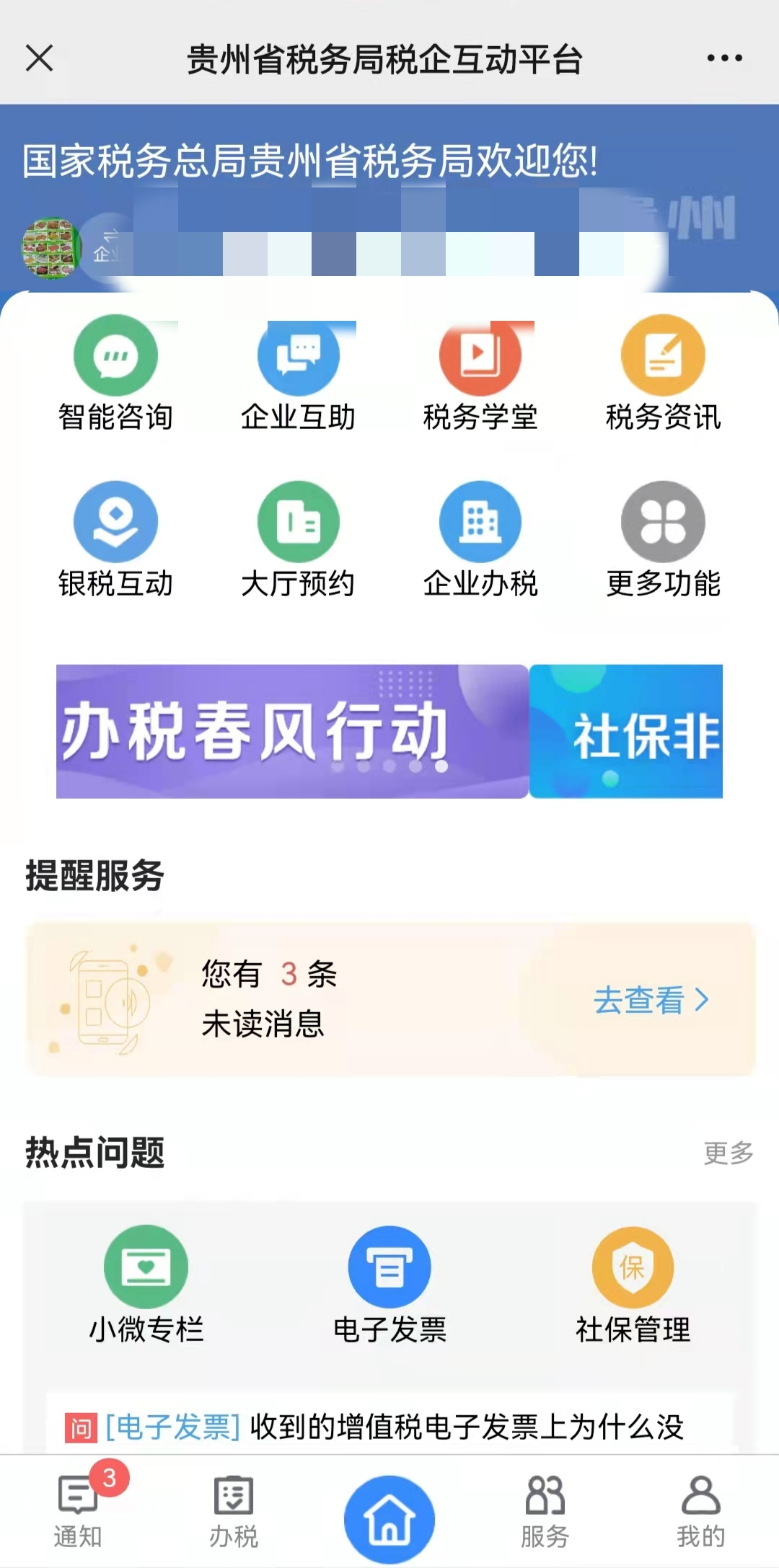
Task: Select the 电子发票 topic
Action: [389, 1285]
